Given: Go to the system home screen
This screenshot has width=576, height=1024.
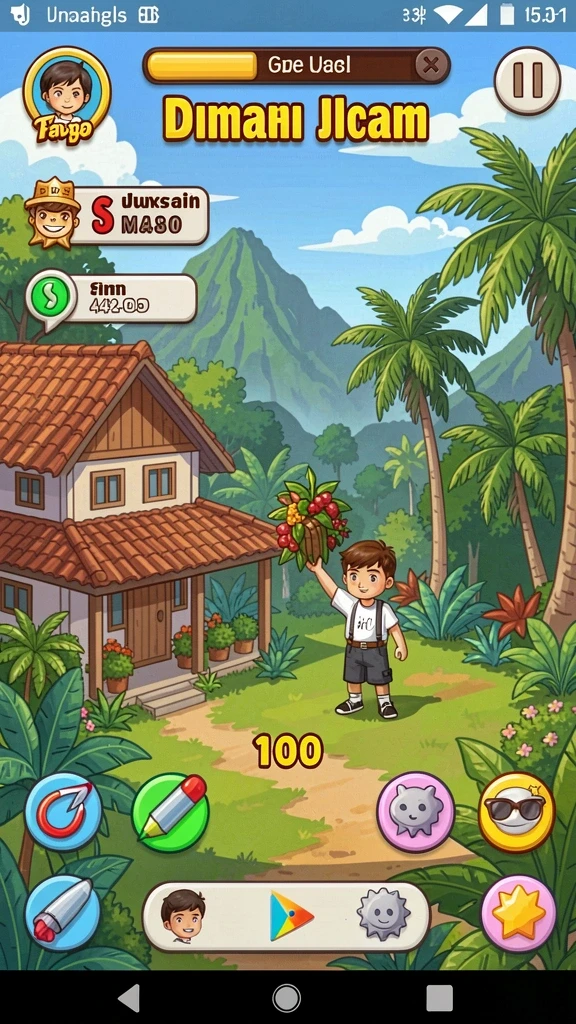Looking at the screenshot, I should 286,998.
